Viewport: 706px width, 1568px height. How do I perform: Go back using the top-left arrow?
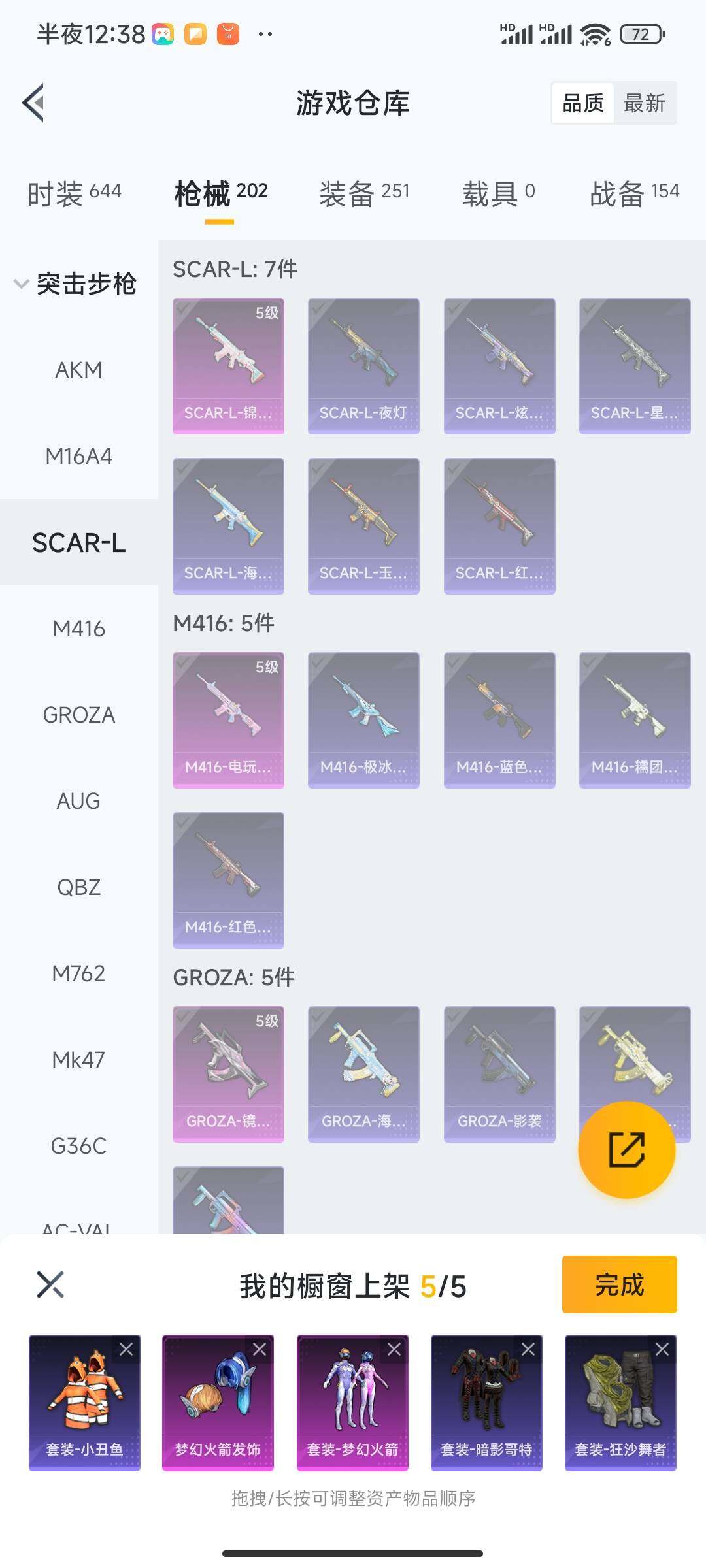tap(34, 103)
